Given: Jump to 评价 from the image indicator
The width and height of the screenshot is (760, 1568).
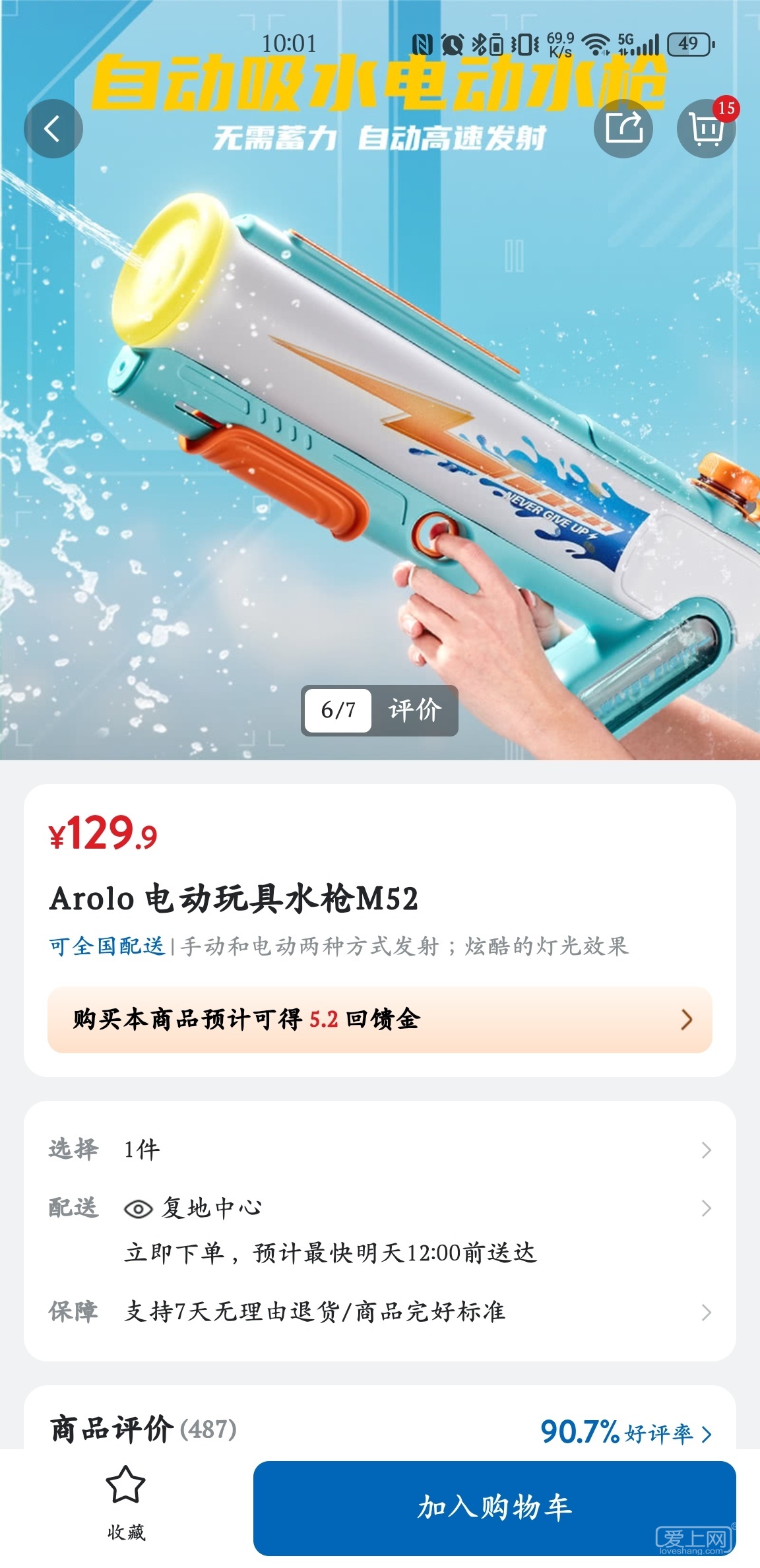Looking at the screenshot, I should pyautogui.click(x=414, y=710).
